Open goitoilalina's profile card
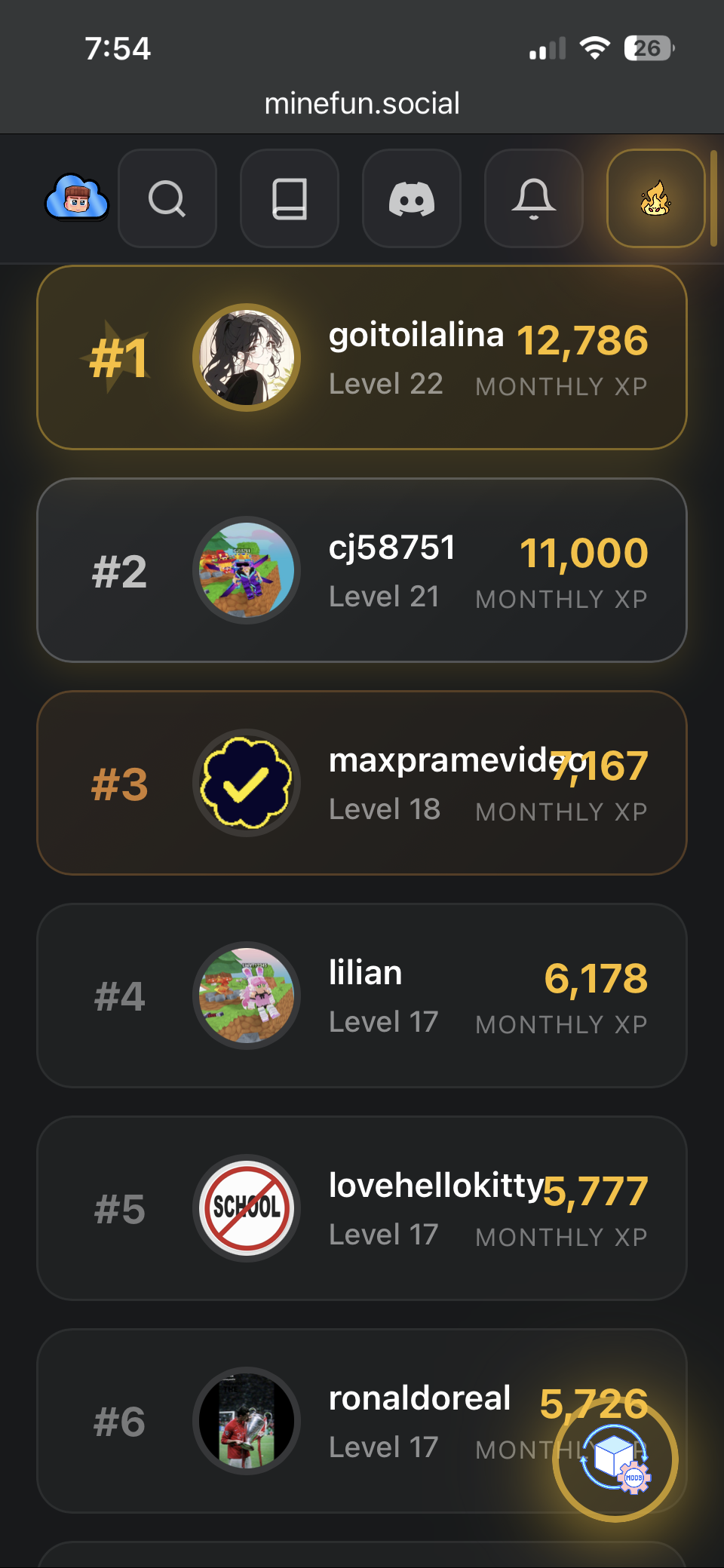This screenshot has width=724, height=1568. (x=362, y=357)
